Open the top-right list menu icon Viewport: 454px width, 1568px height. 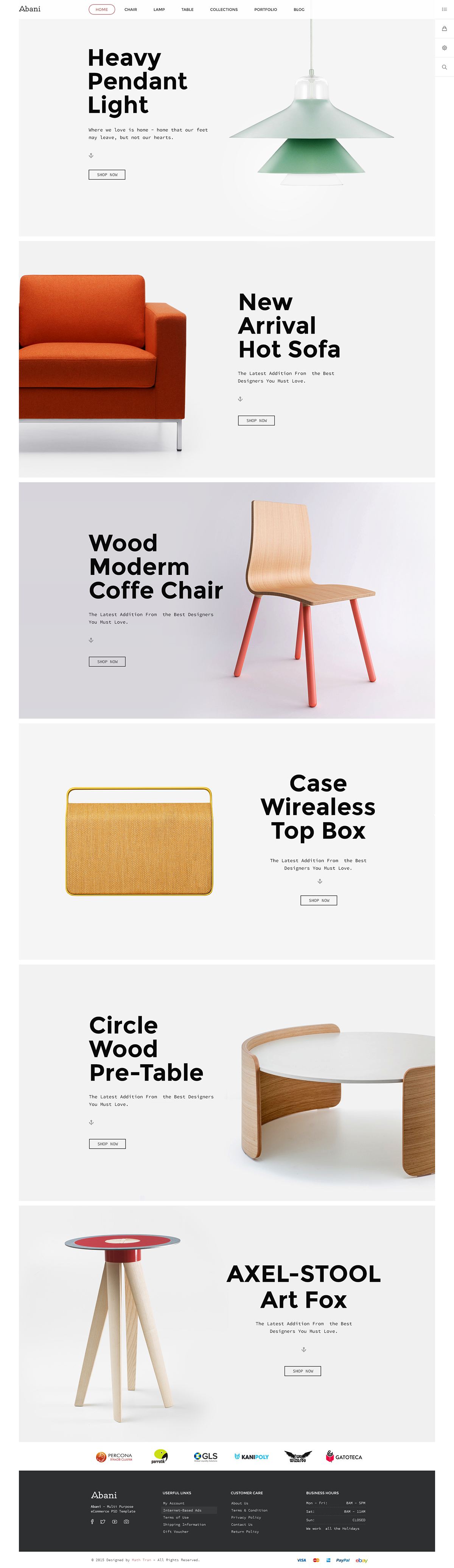pyautogui.click(x=444, y=9)
